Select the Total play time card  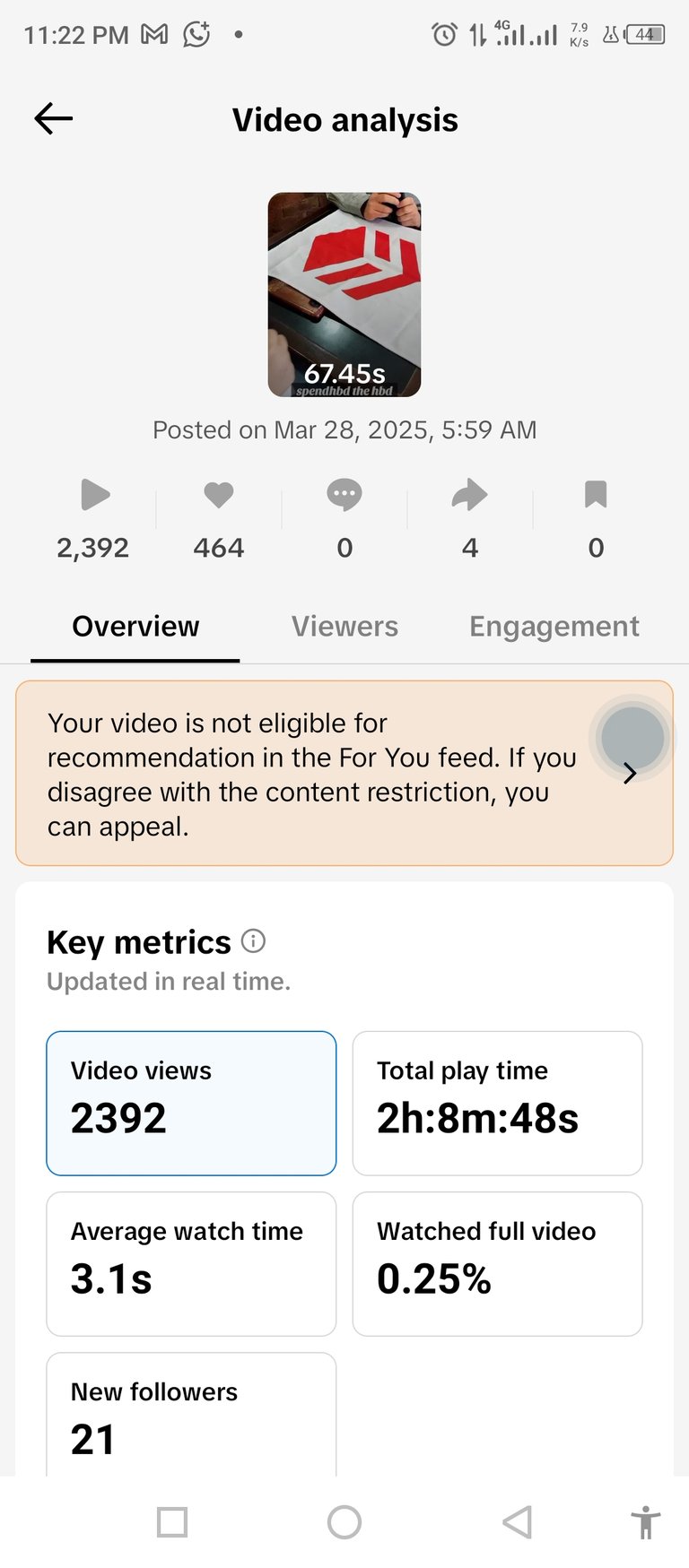pos(498,1103)
